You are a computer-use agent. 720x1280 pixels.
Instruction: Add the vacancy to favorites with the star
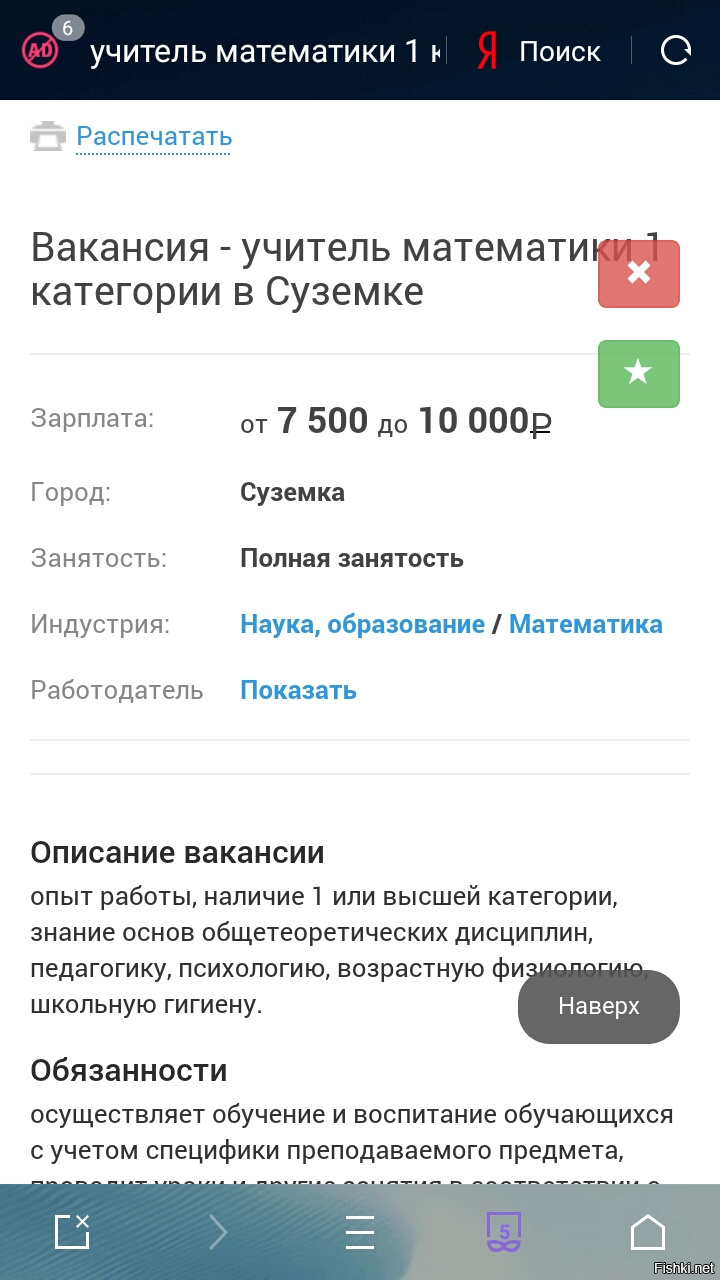tap(639, 374)
